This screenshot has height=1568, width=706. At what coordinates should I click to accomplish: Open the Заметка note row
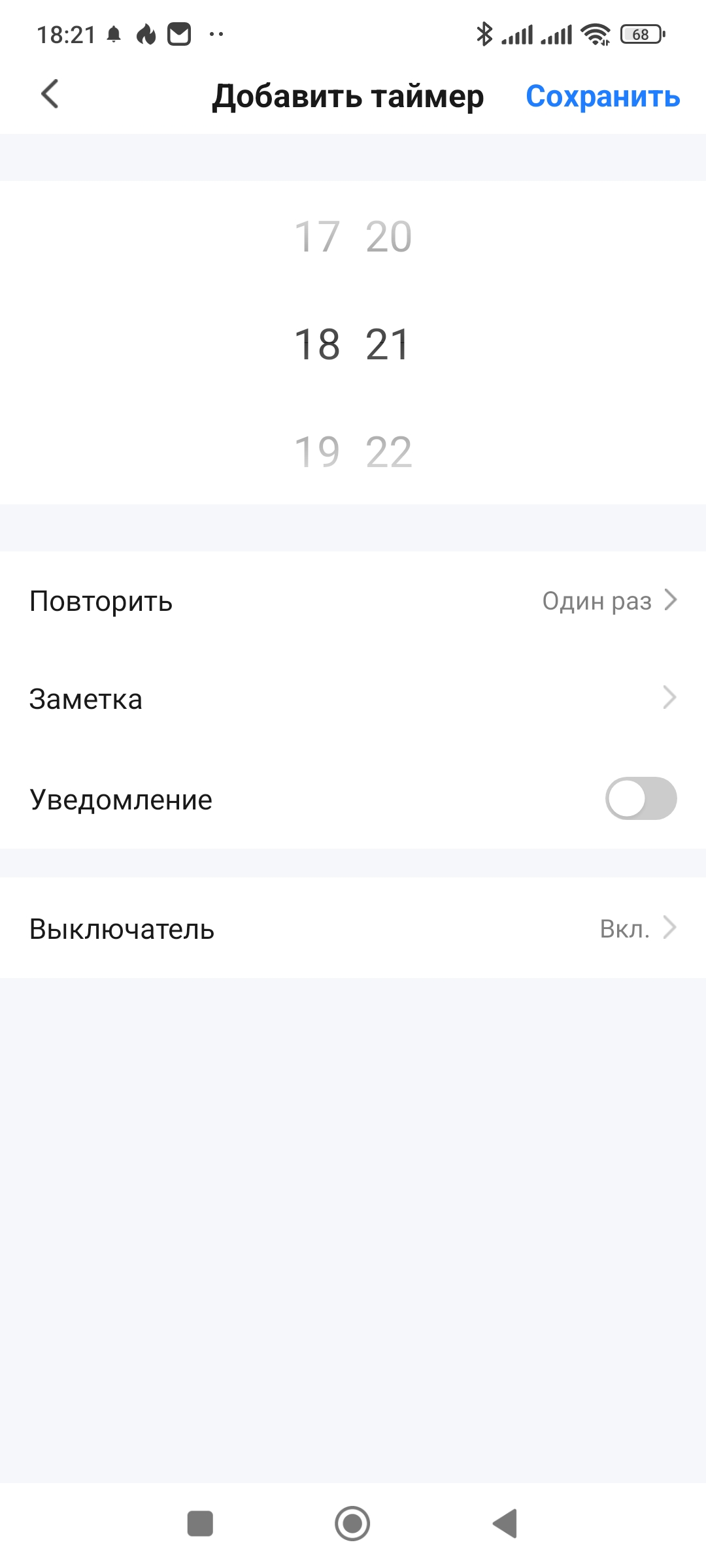pos(353,699)
